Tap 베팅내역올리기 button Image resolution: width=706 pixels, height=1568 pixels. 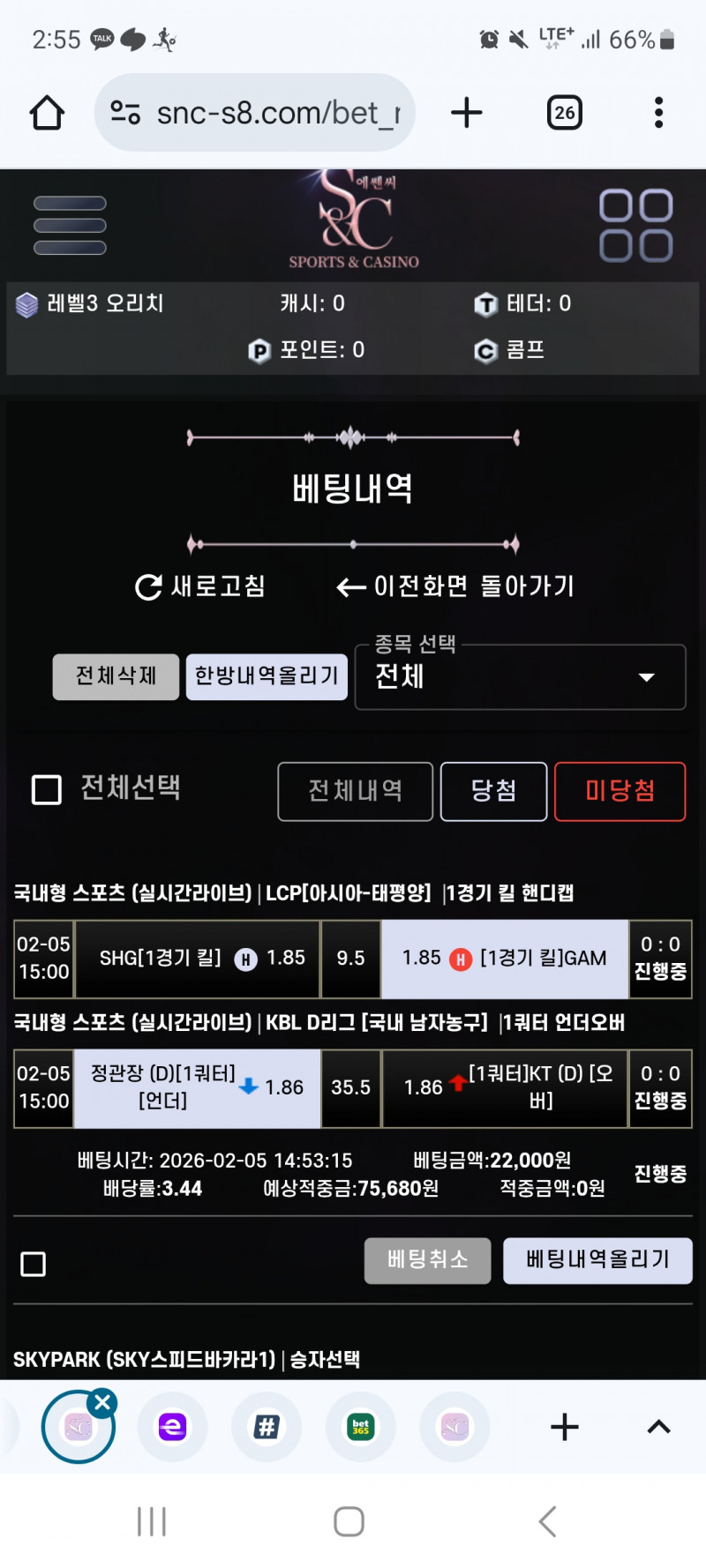[597, 1260]
